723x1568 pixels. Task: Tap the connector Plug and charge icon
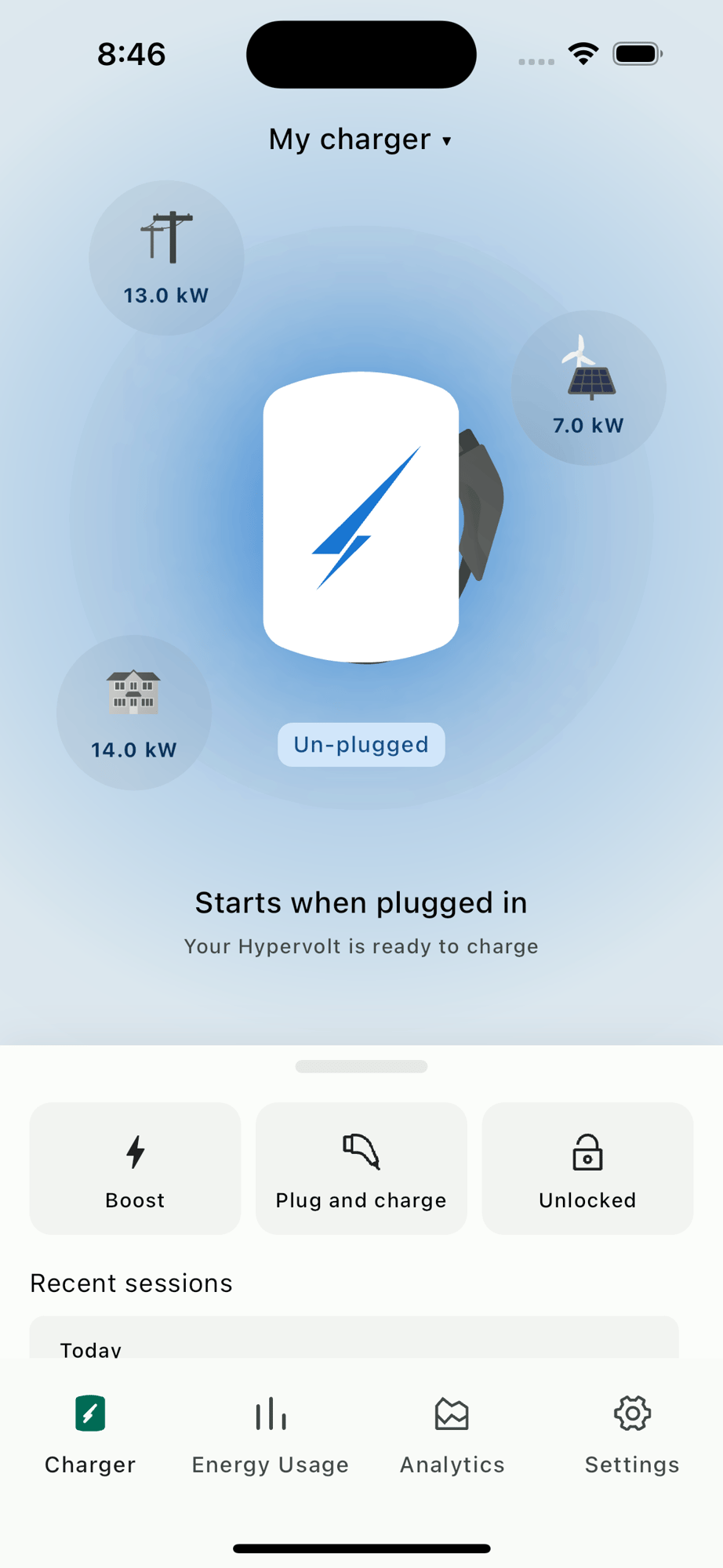click(360, 1150)
